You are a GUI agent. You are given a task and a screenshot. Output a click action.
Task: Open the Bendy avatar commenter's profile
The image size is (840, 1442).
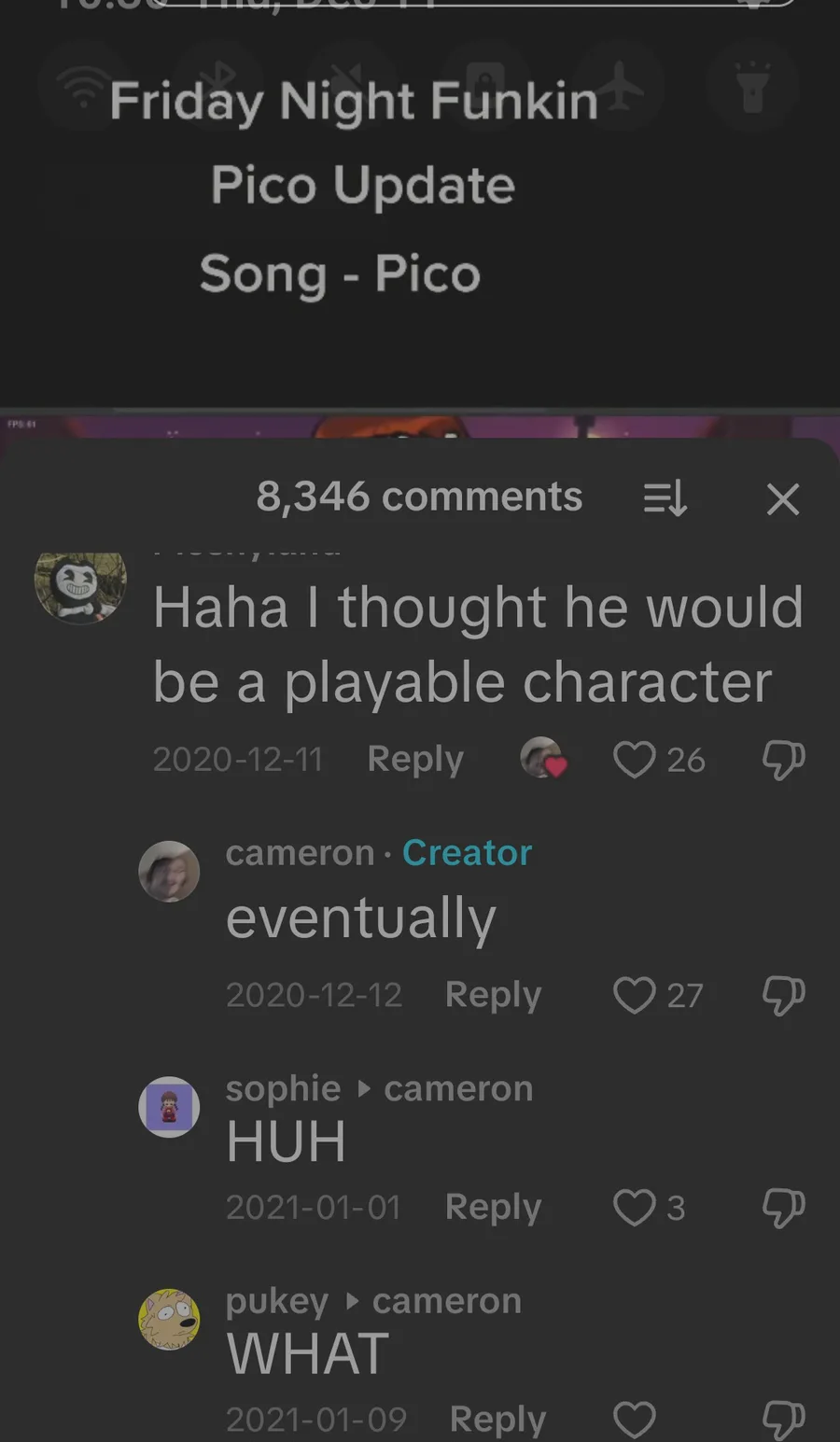coord(80,585)
